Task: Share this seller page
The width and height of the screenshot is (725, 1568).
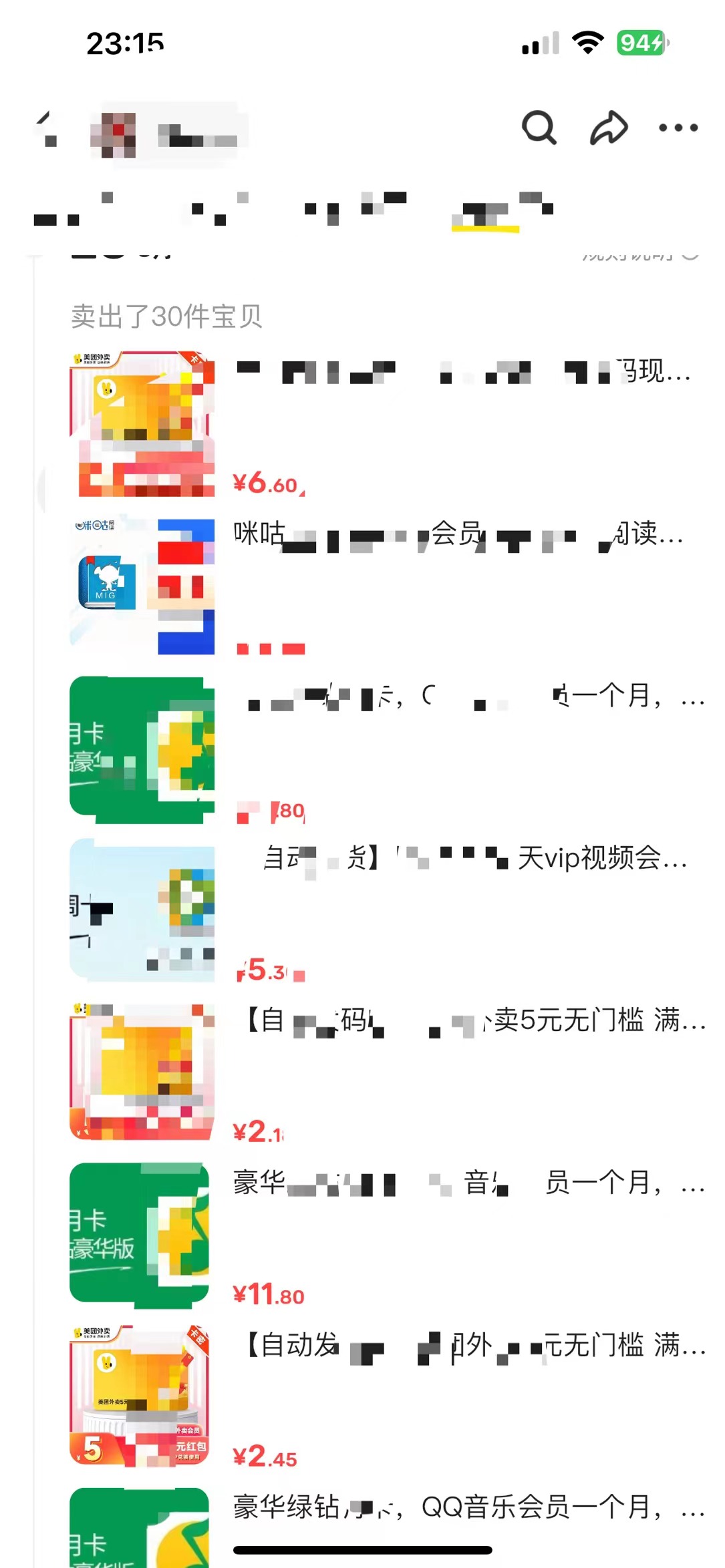Action: click(609, 128)
